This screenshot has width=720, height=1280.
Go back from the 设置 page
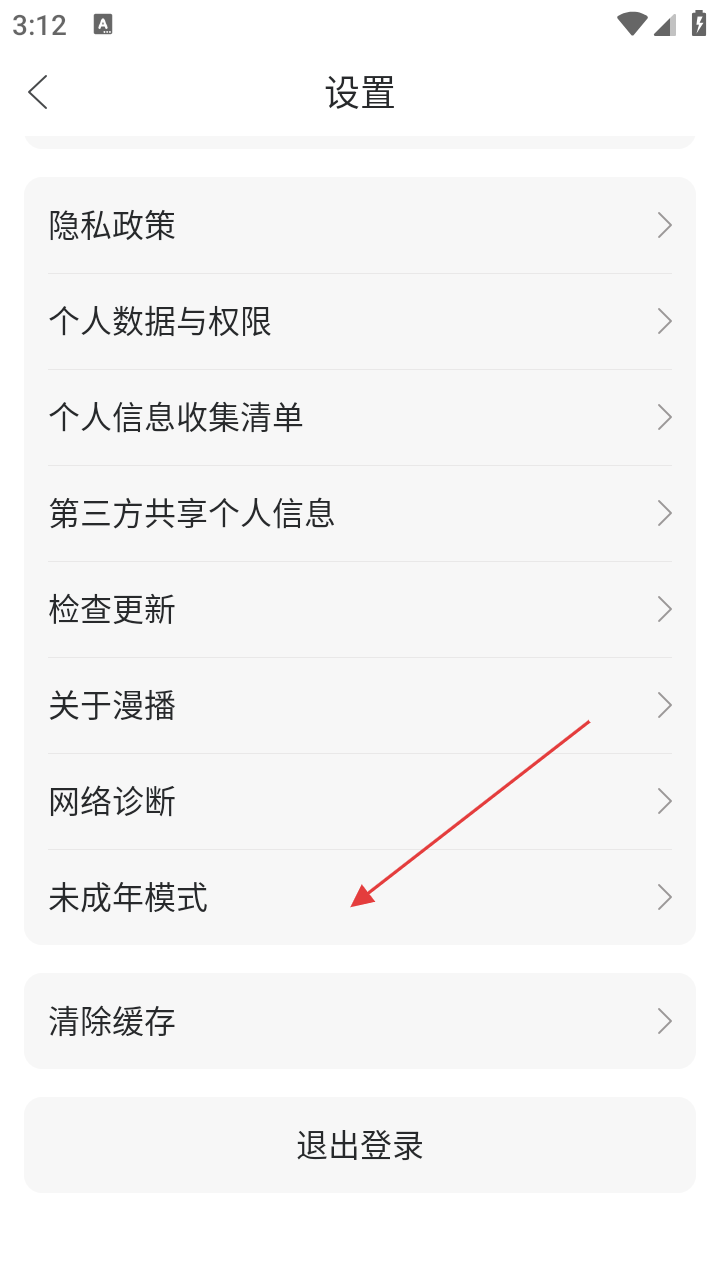click(x=38, y=93)
